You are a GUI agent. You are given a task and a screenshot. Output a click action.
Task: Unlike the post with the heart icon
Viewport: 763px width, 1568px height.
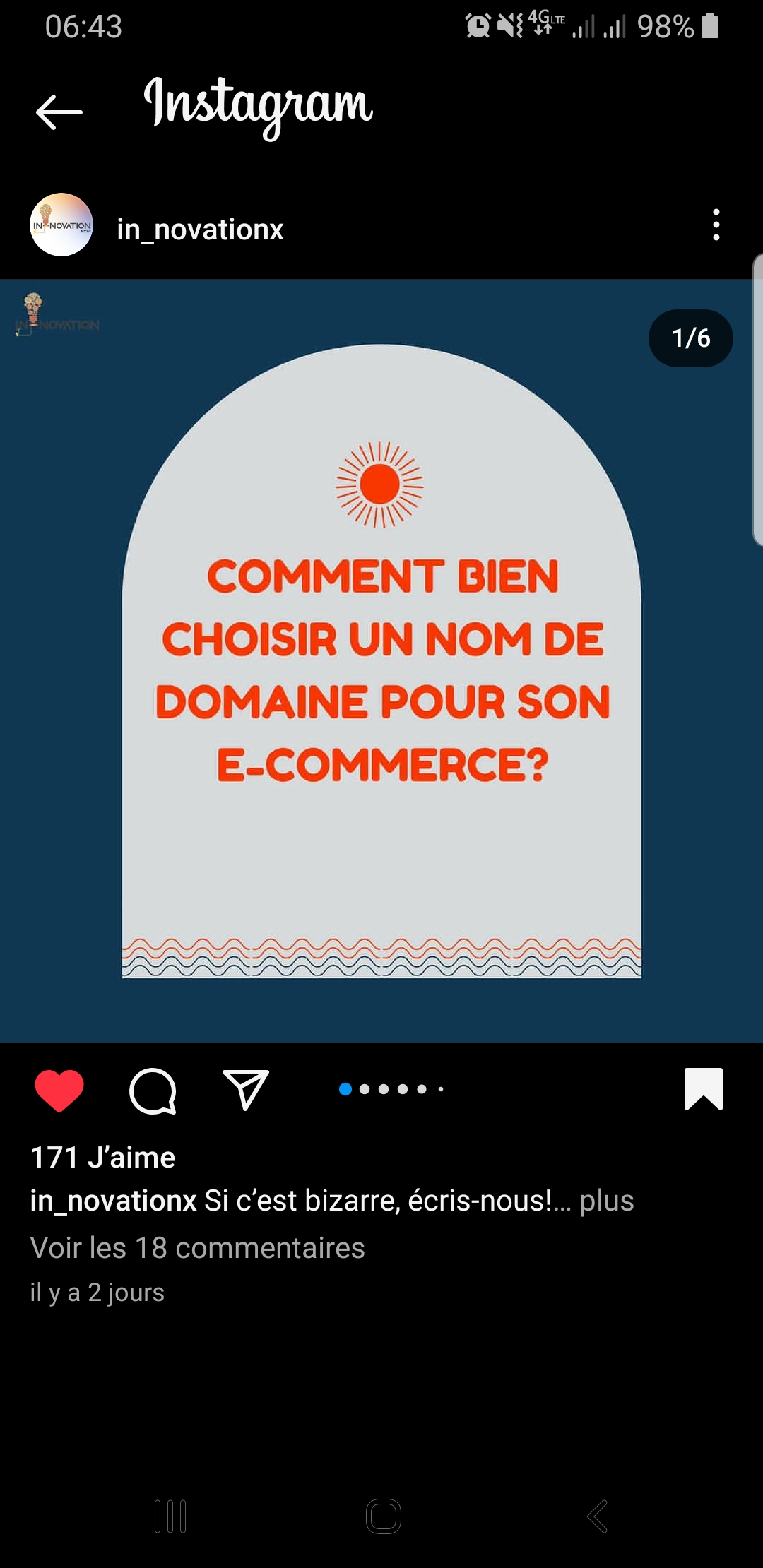tap(59, 1091)
